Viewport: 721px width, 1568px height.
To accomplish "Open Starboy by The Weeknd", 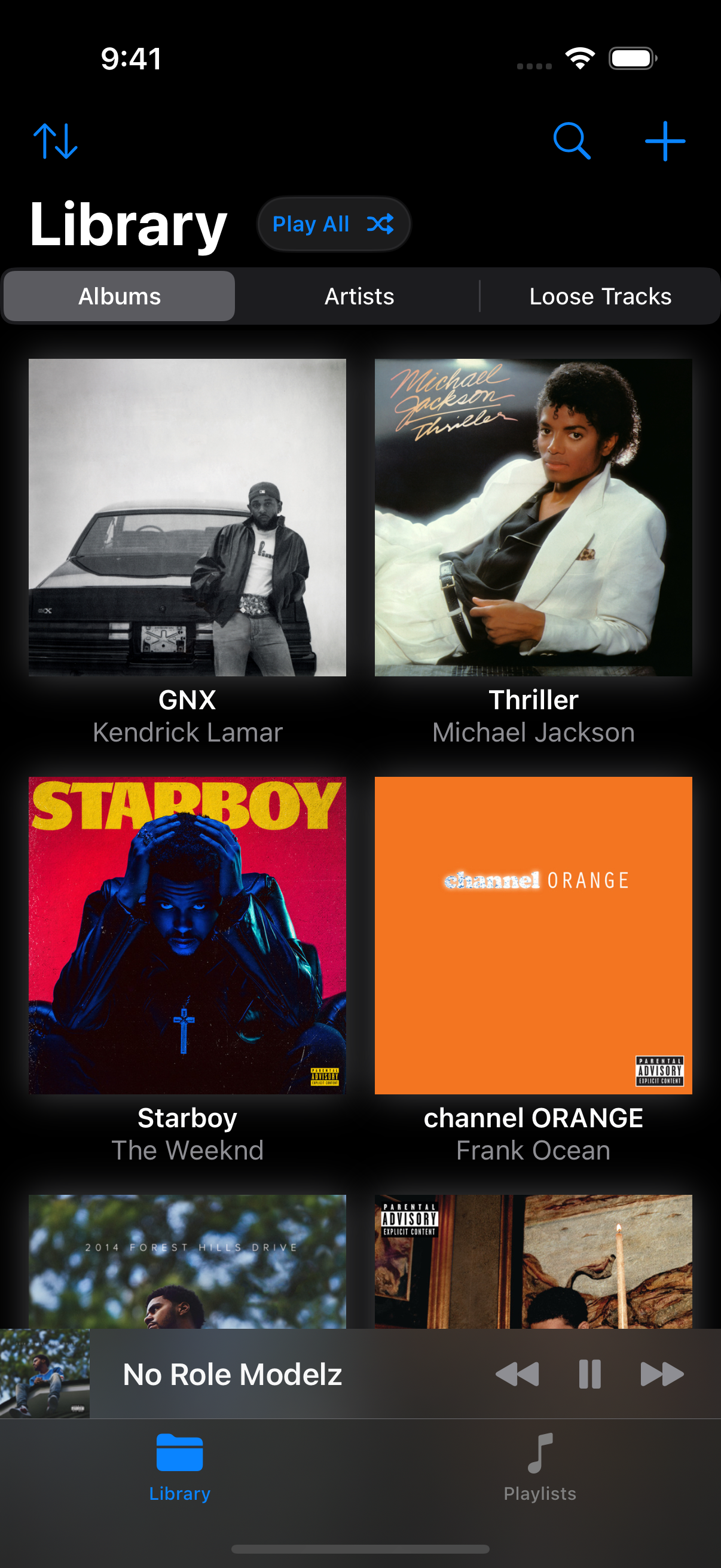I will [187, 935].
